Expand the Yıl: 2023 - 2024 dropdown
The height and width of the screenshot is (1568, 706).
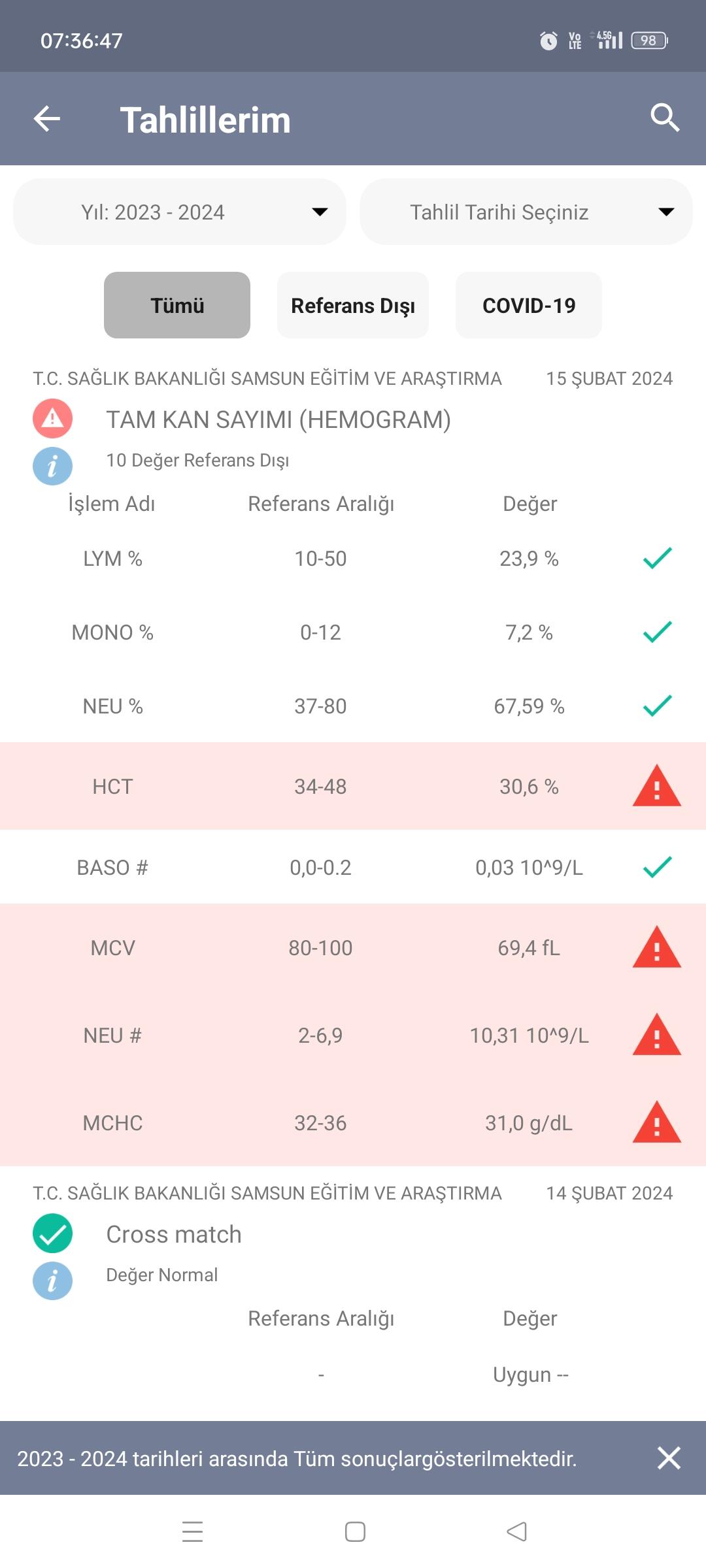(x=180, y=212)
